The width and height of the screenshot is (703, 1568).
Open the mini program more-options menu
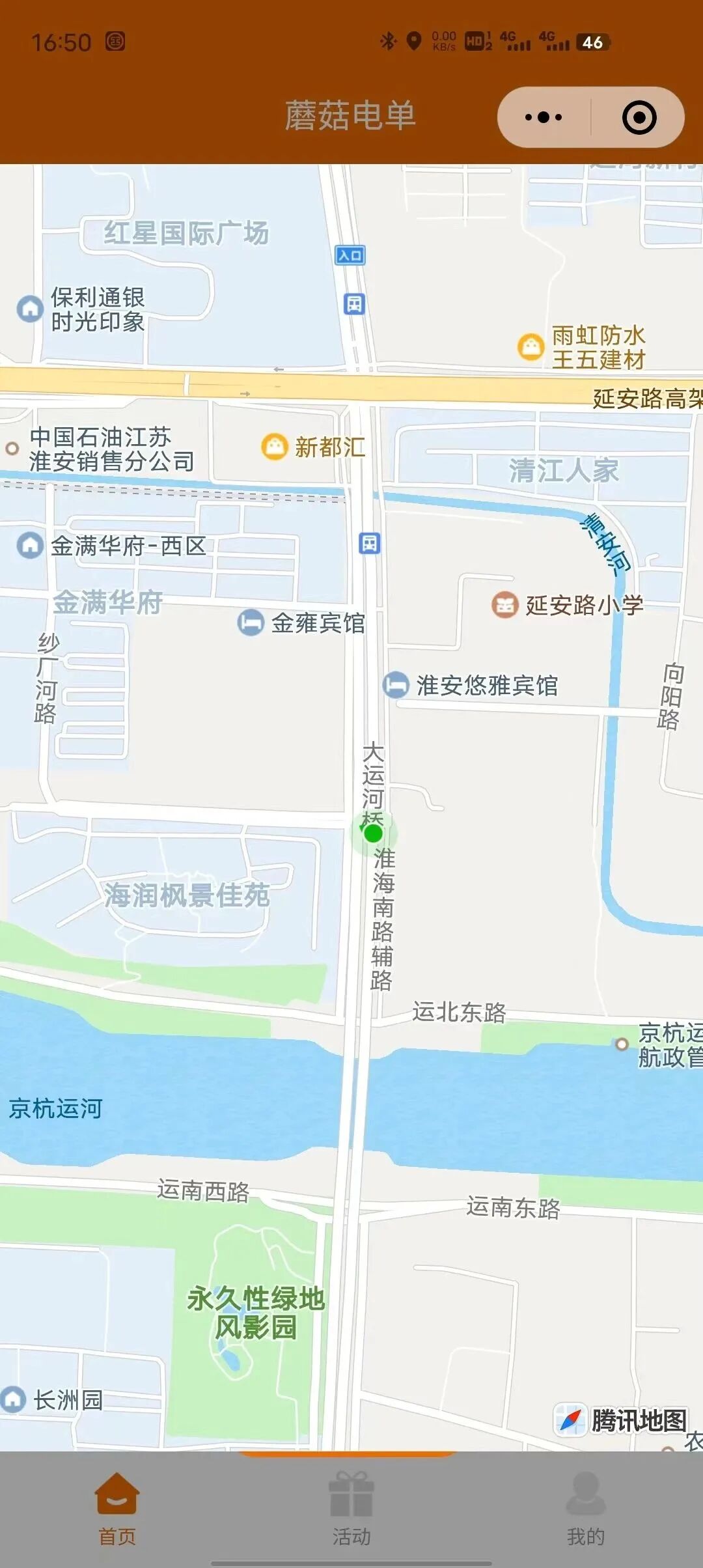[544, 118]
